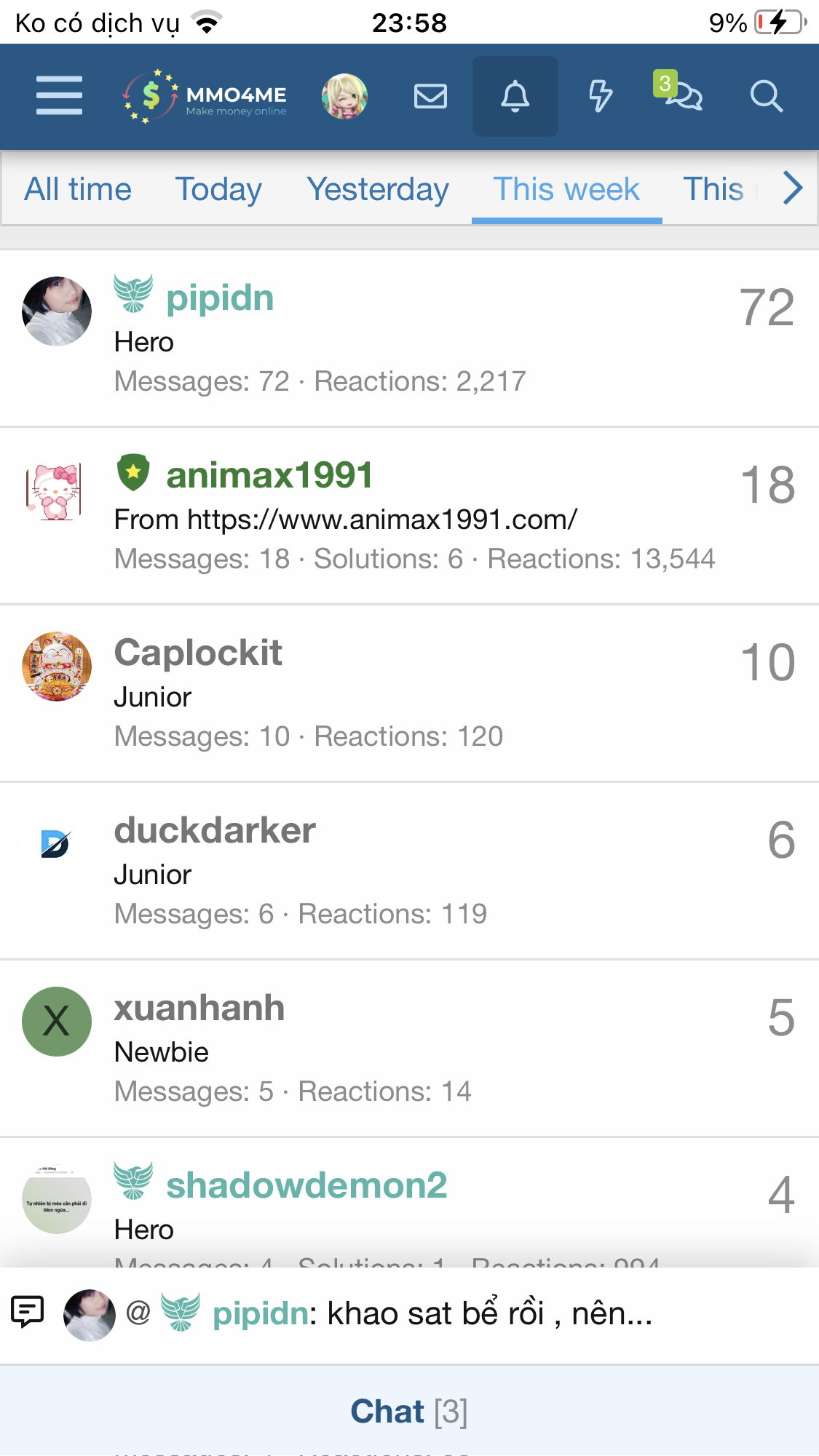
Task: View Caplockit's member profile
Action: tap(198, 653)
